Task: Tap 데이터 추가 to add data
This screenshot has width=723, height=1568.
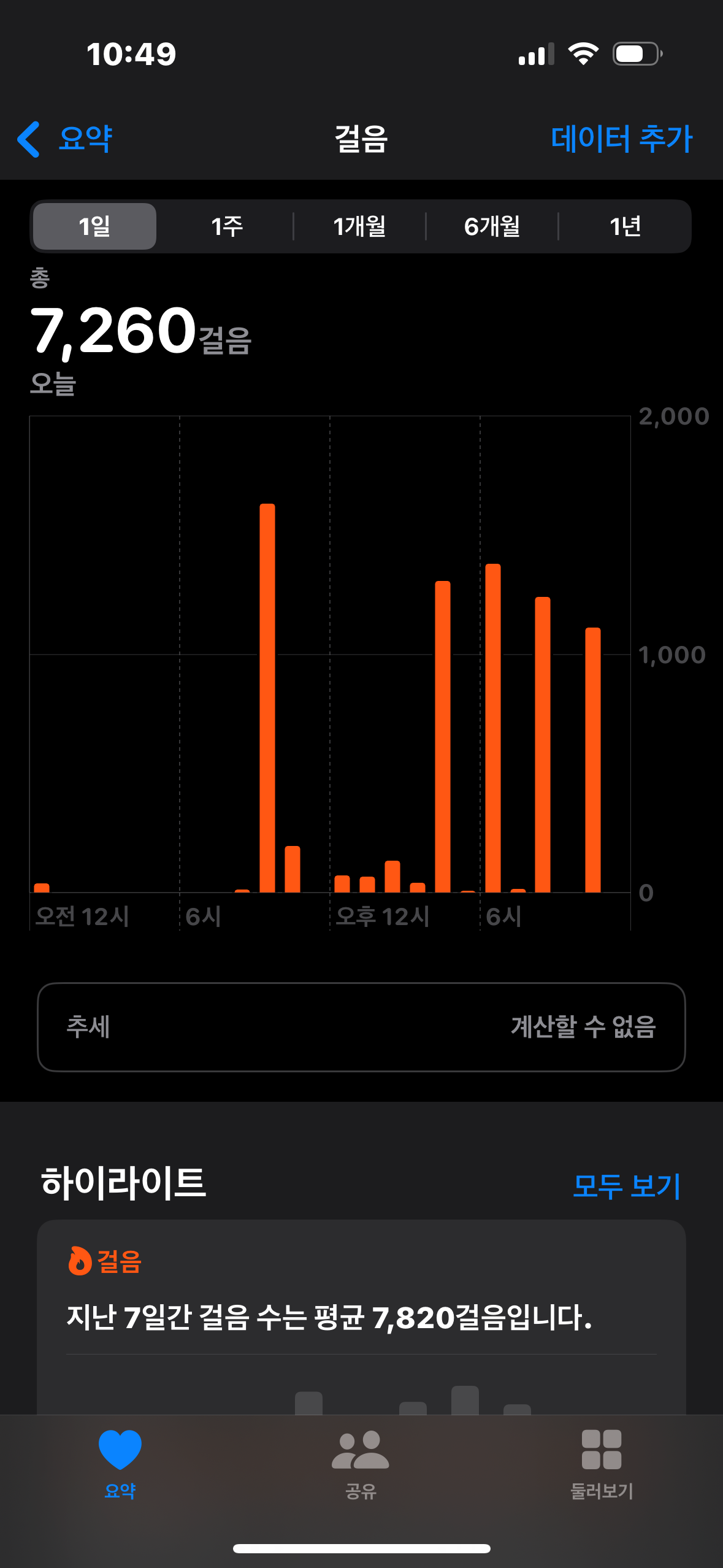Action: tap(621, 139)
